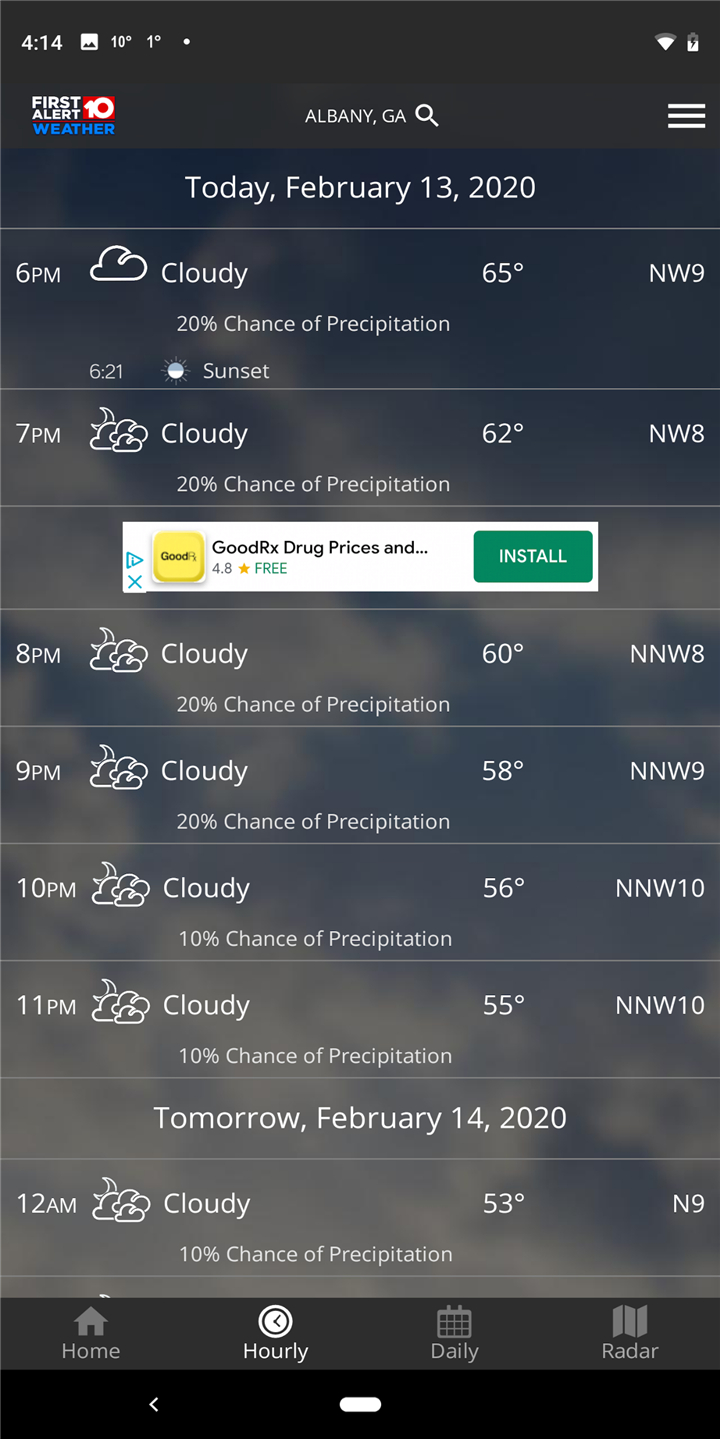This screenshot has width=720, height=1439.
Task: Open the location search magnifier icon
Action: point(427,116)
